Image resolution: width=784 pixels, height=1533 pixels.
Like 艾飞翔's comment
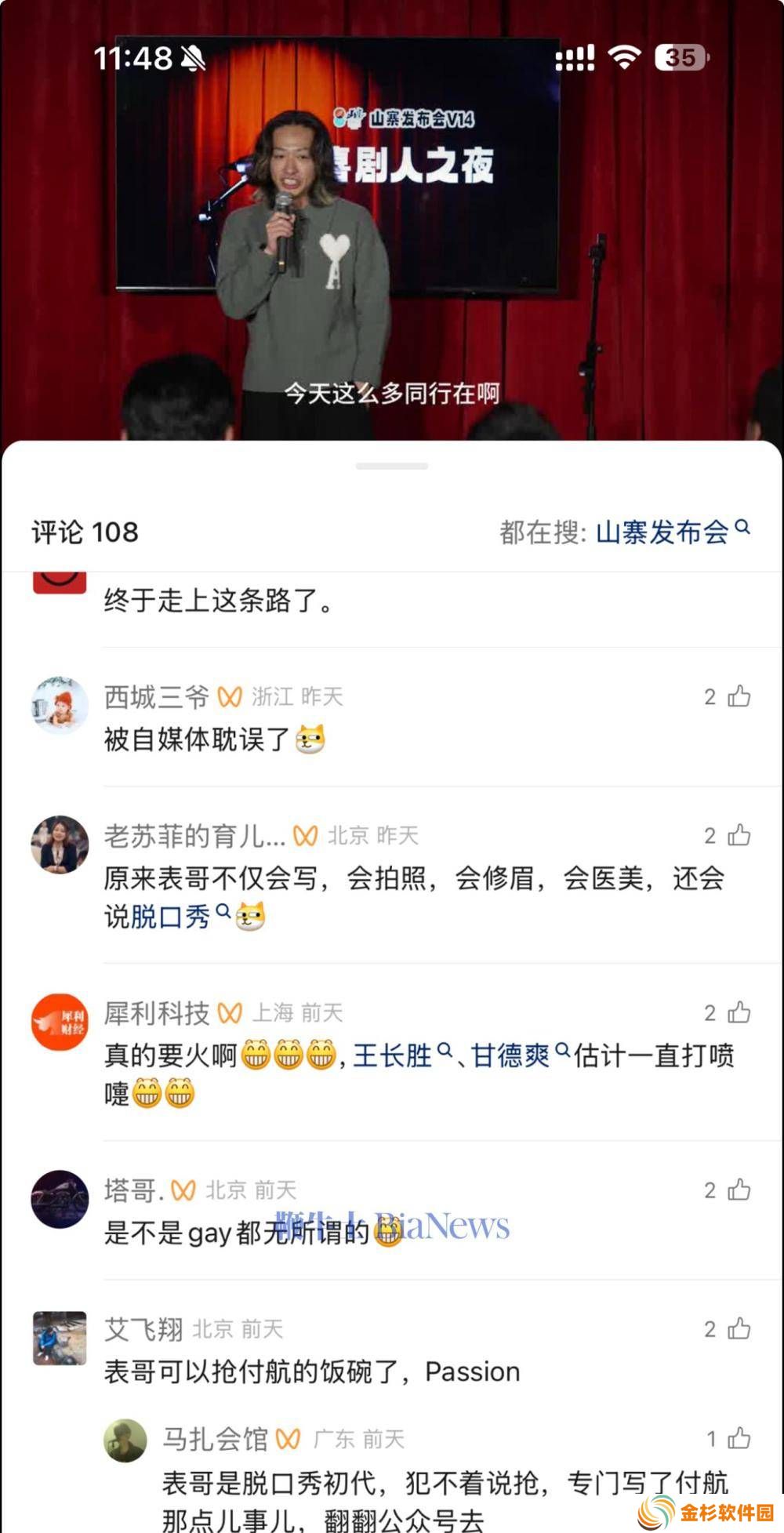coord(739,1328)
